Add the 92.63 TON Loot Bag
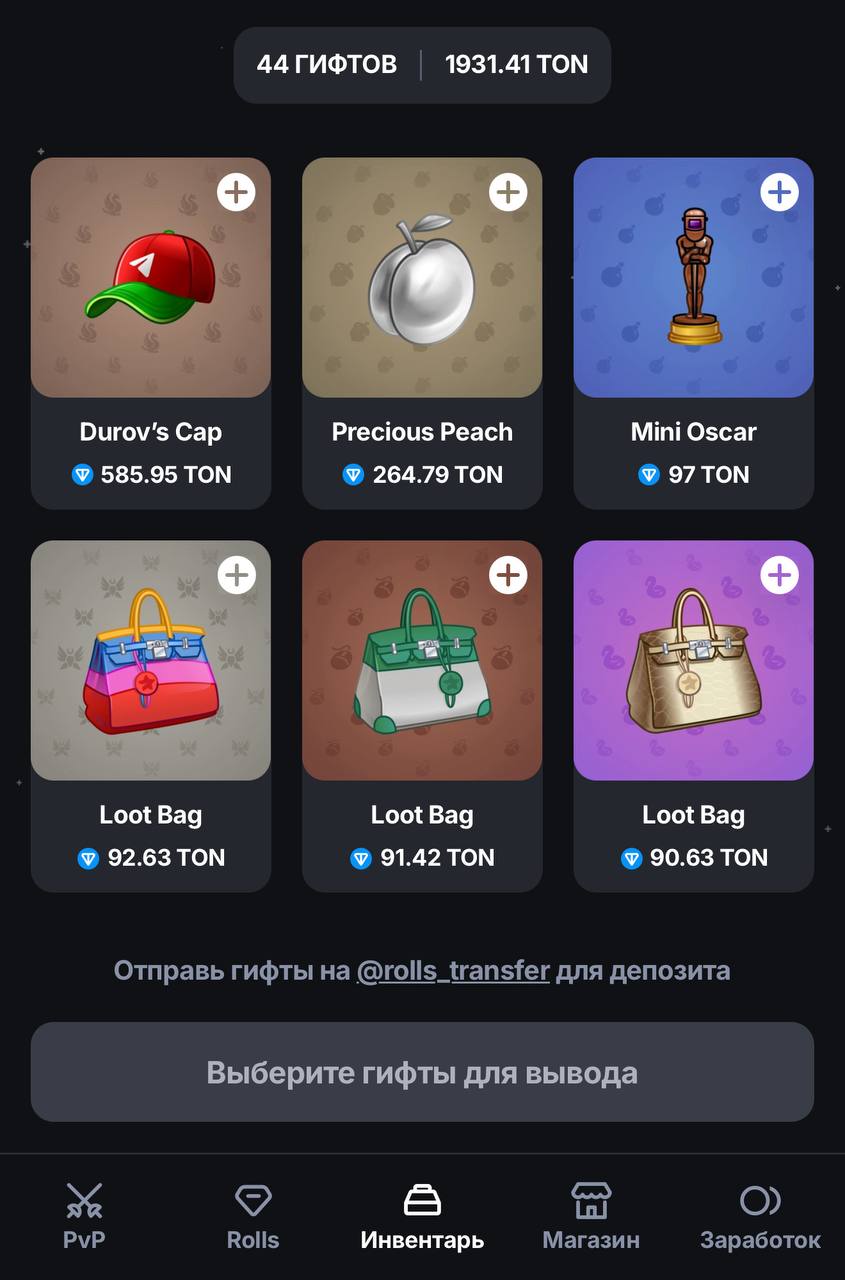This screenshot has width=845, height=1280. [236, 575]
